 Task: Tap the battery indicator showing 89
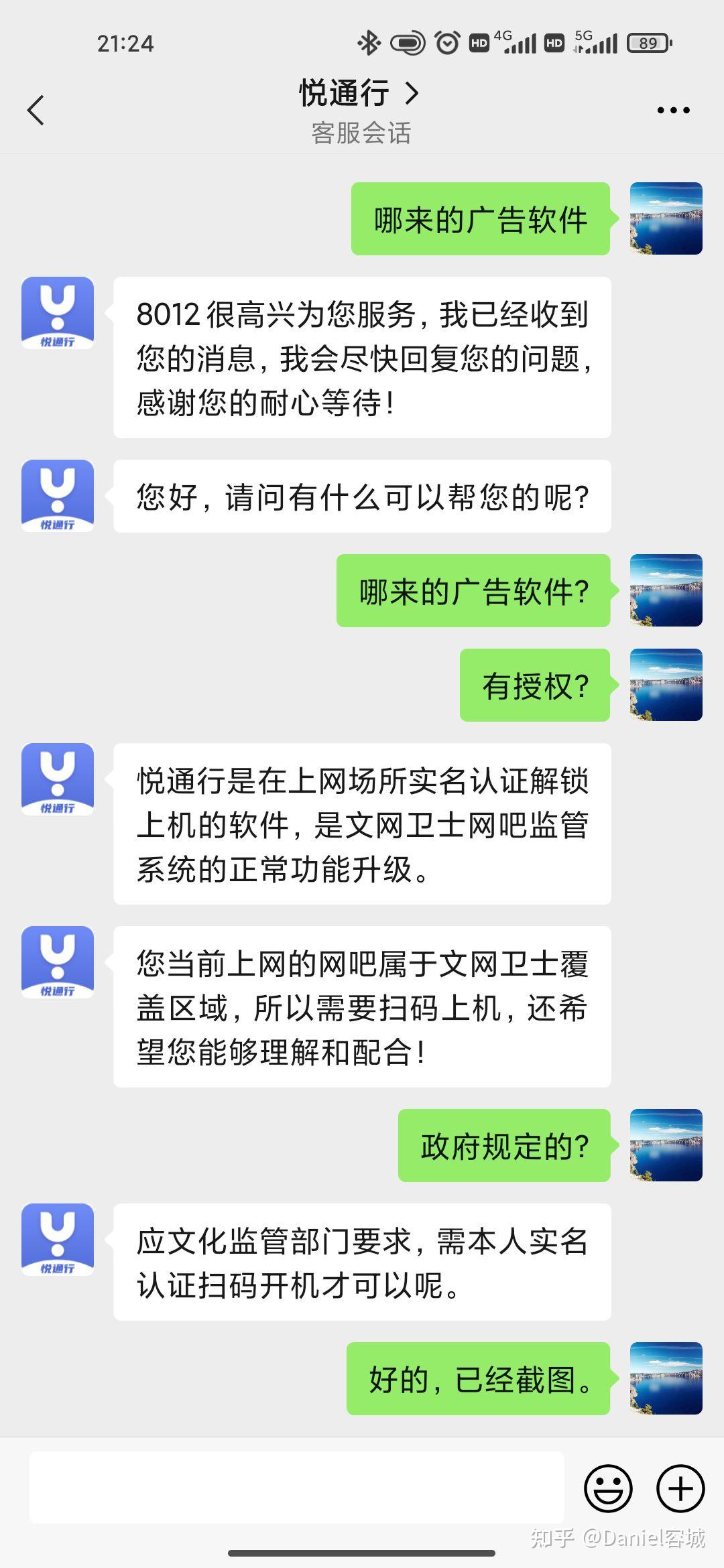click(647, 42)
